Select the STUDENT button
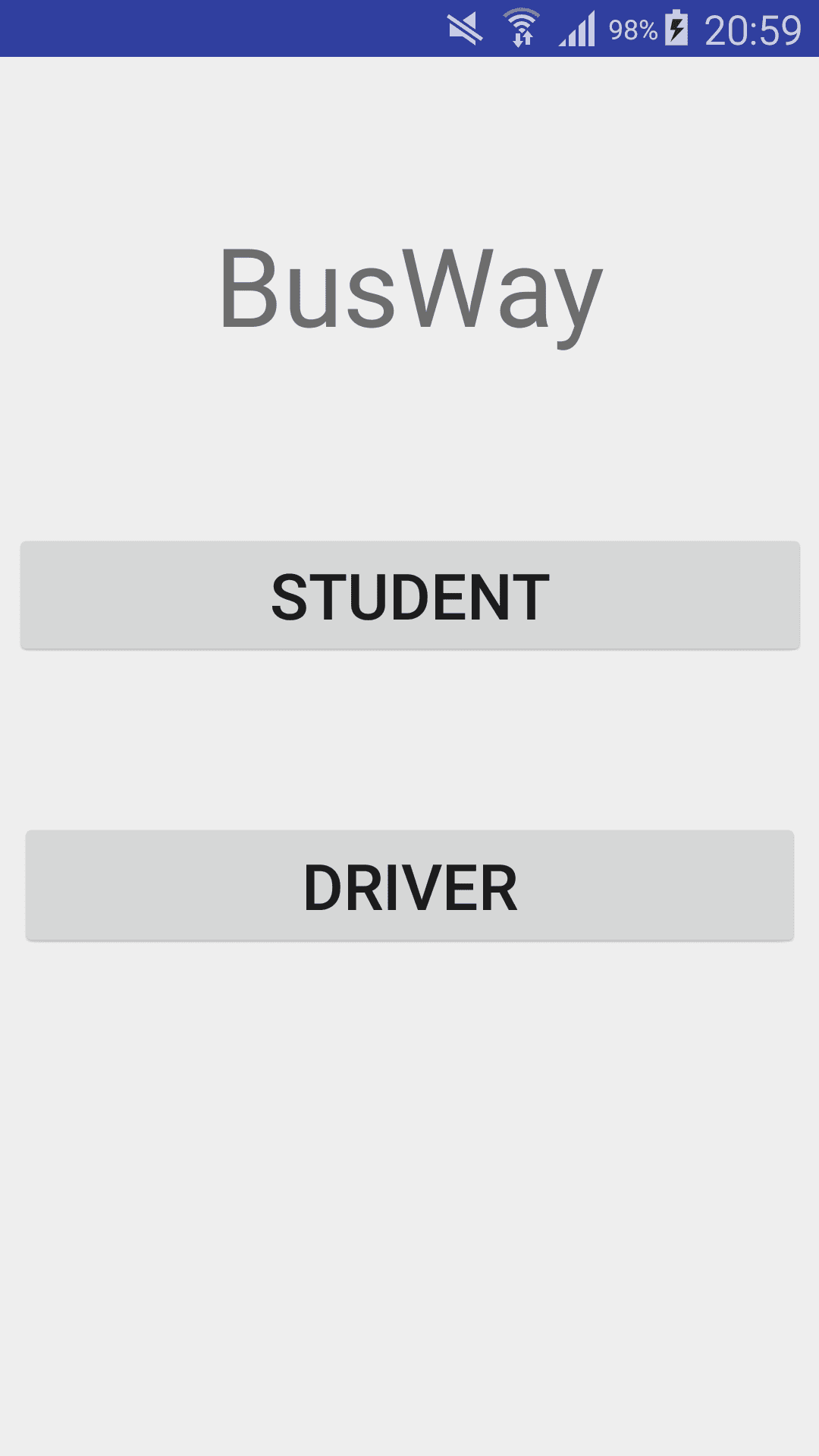The image size is (819, 1456). tap(409, 596)
